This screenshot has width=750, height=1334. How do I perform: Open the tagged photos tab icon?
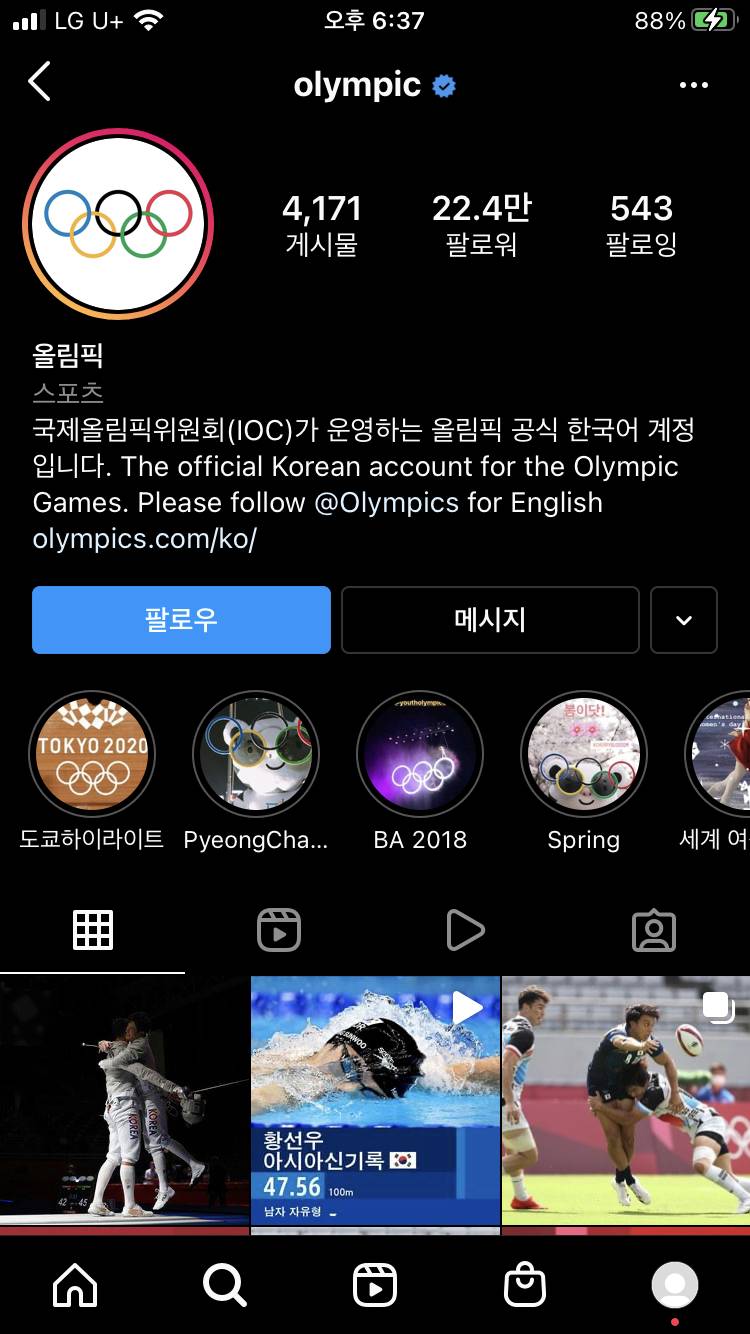[x=654, y=929]
